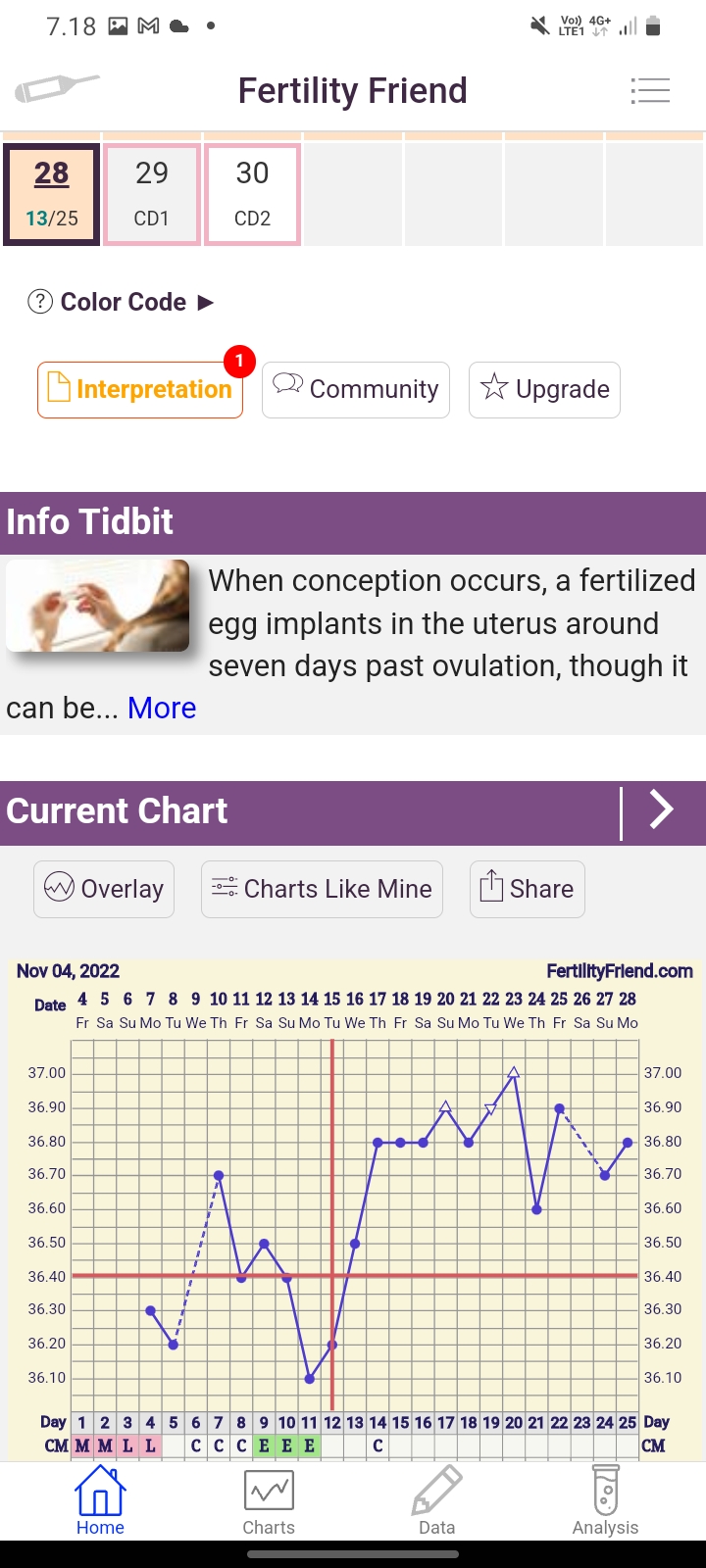Image resolution: width=706 pixels, height=1568 pixels.
Task: Select calendar day 30 CD2
Action: pyautogui.click(x=252, y=194)
